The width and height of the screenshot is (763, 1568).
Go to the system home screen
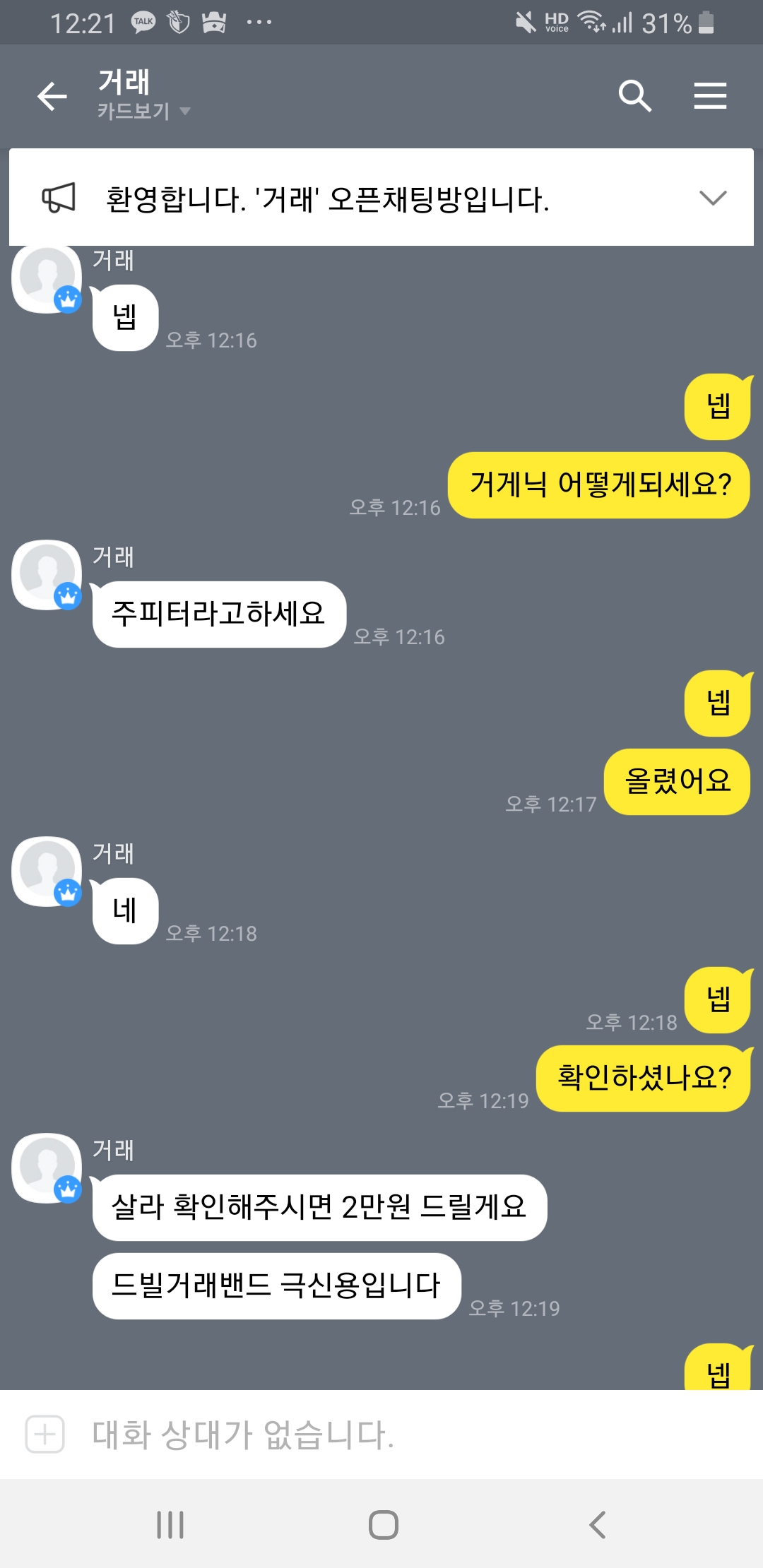coord(383,1524)
